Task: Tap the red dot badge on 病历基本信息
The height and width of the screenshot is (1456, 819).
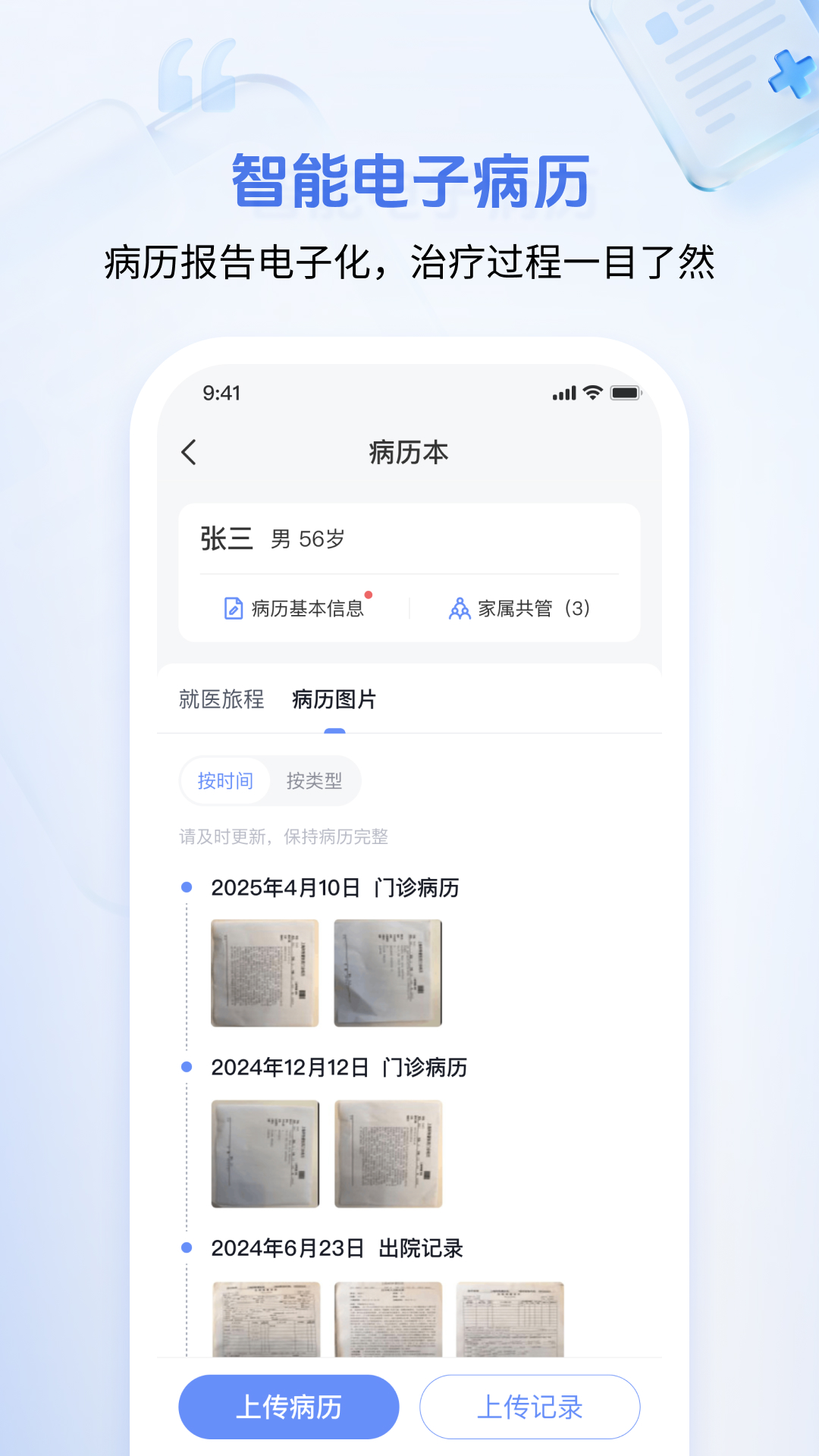Action: [x=369, y=595]
